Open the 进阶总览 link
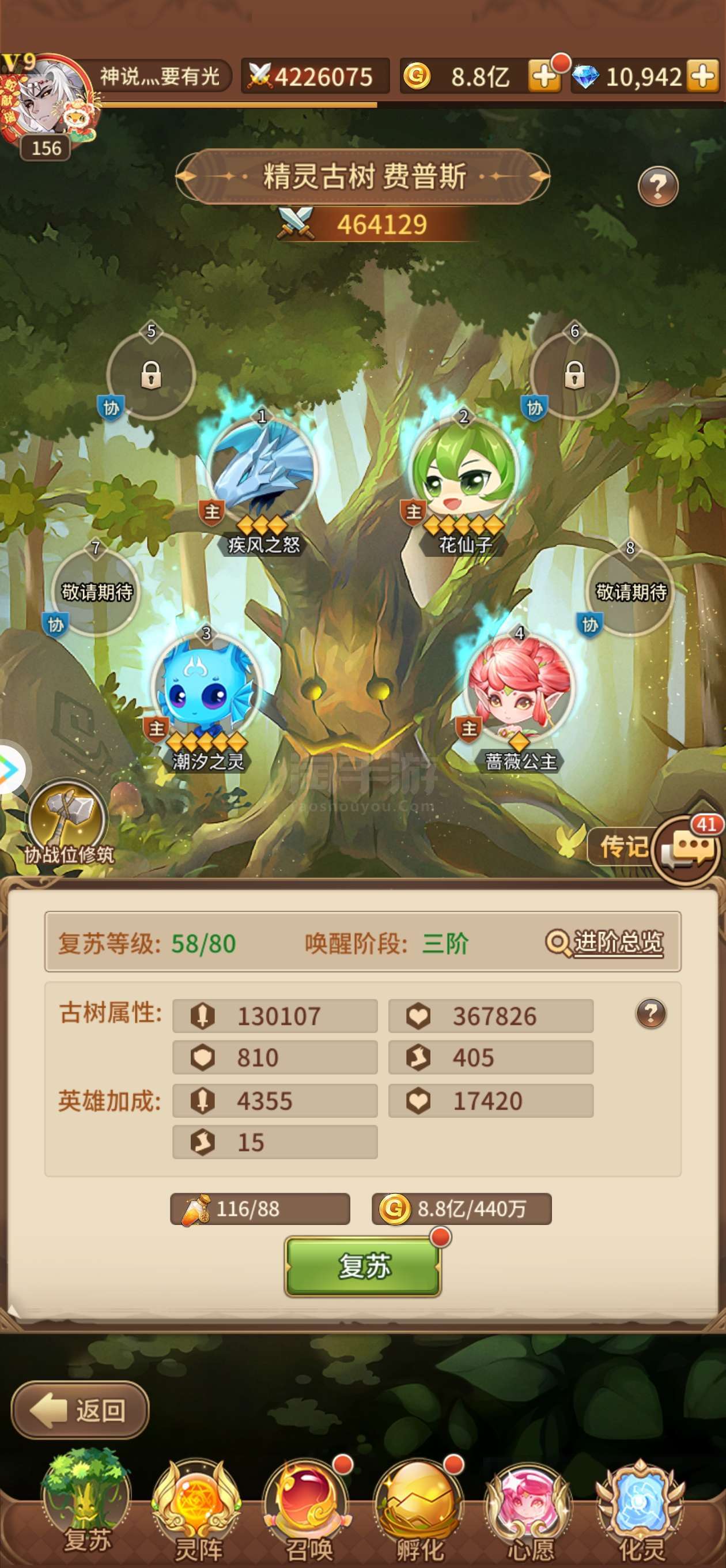Viewport: 726px width, 1568px height. click(604, 943)
